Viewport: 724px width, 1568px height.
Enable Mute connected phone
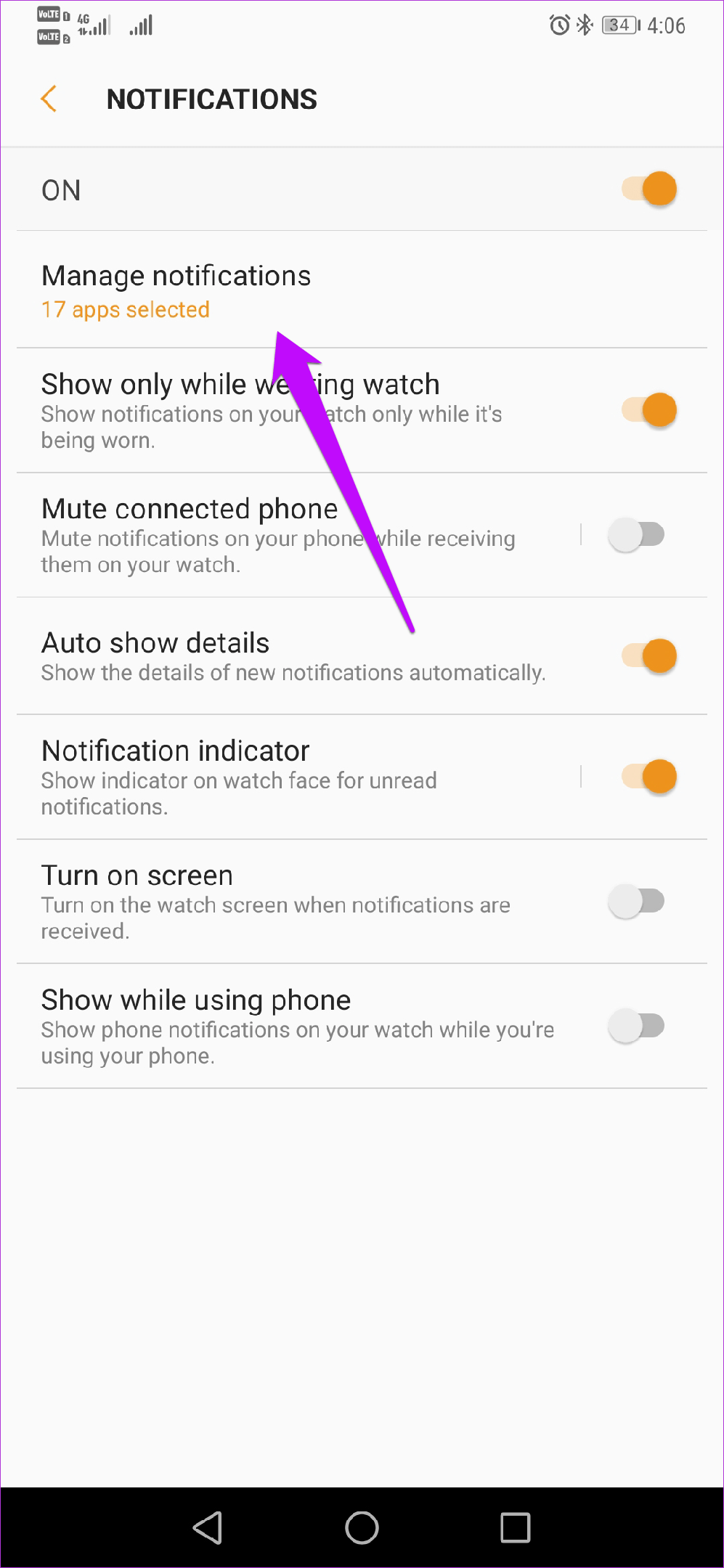click(x=636, y=535)
